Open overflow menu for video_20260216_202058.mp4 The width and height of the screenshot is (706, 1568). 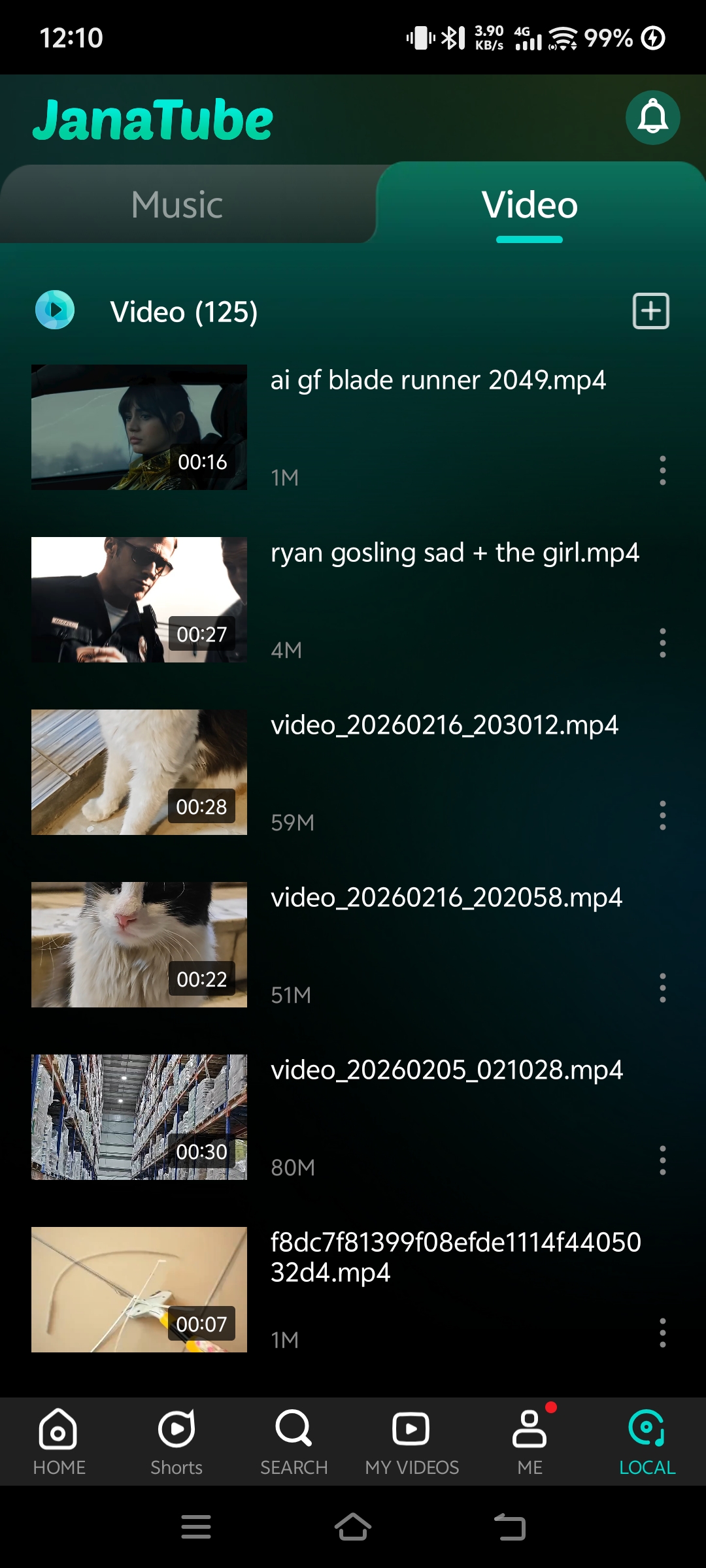[x=662, y=988]
